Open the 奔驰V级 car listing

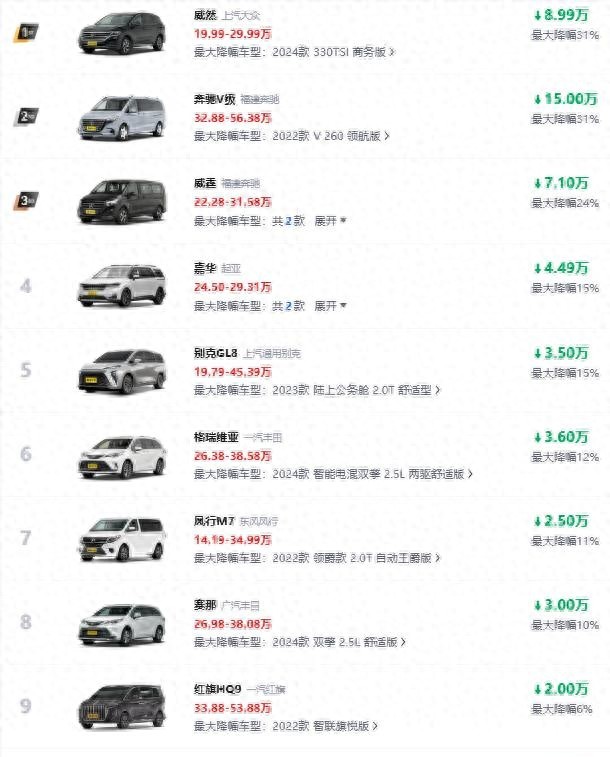(x=214, y=100)
